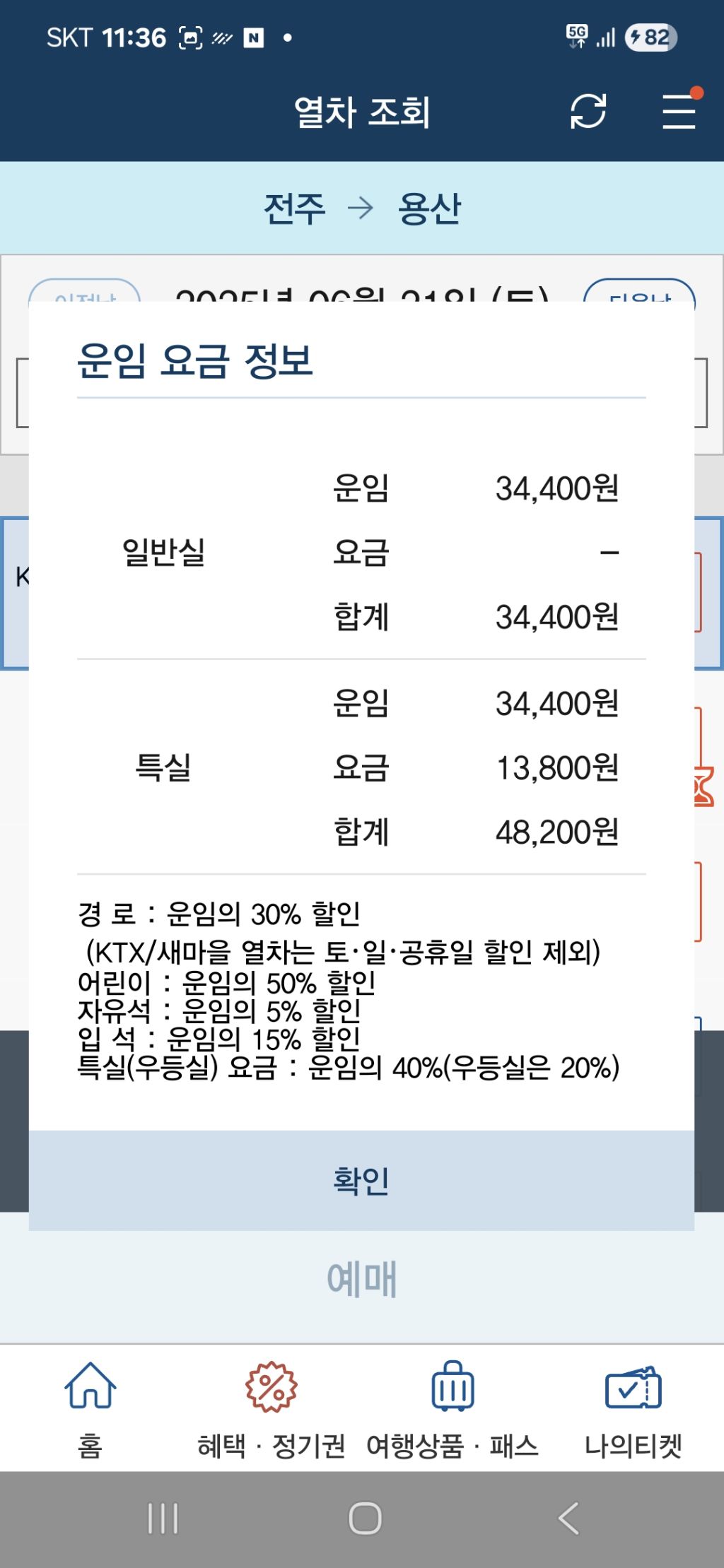
Task: Tap the 예매 booking button
Action: pyautogui.click(x=361, y=1279)
